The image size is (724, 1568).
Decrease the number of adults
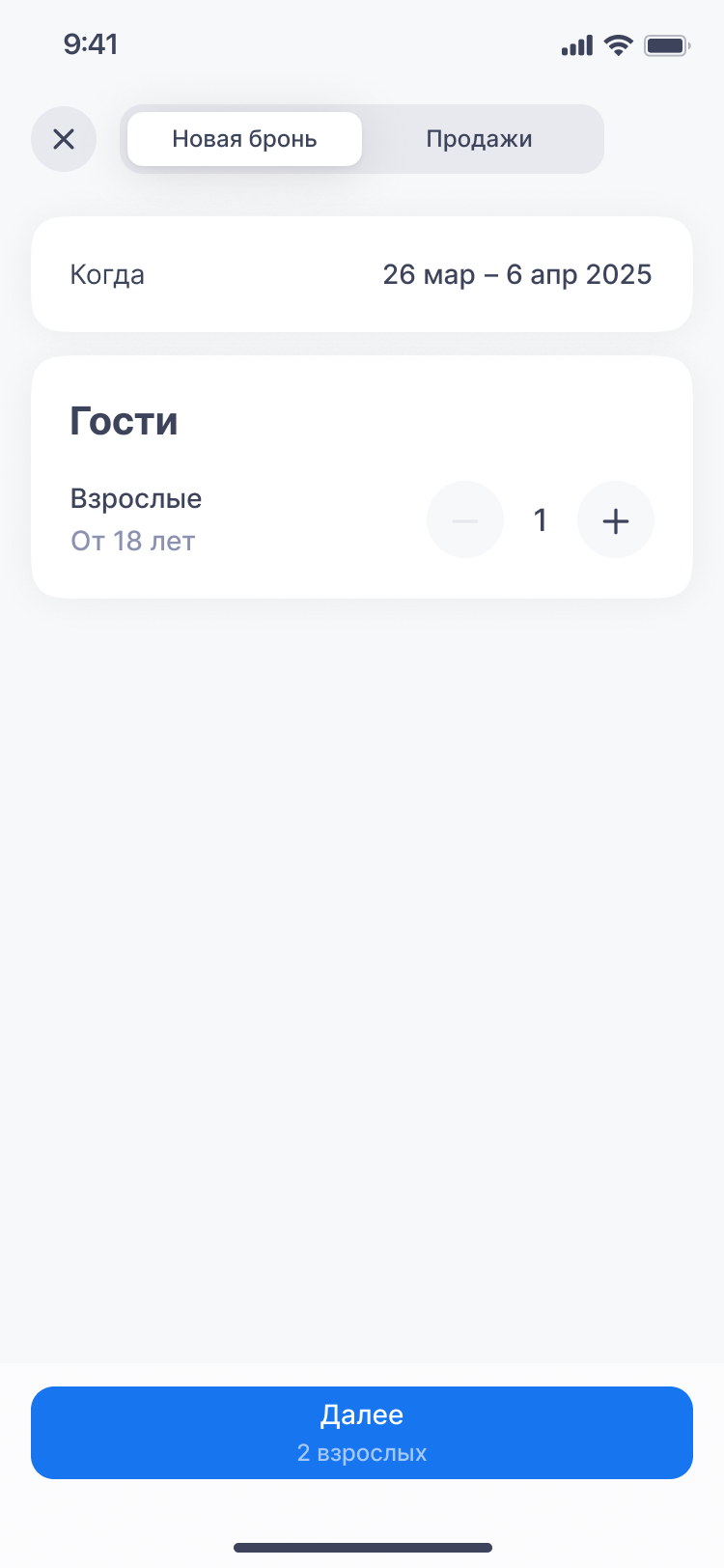point(464,520)
